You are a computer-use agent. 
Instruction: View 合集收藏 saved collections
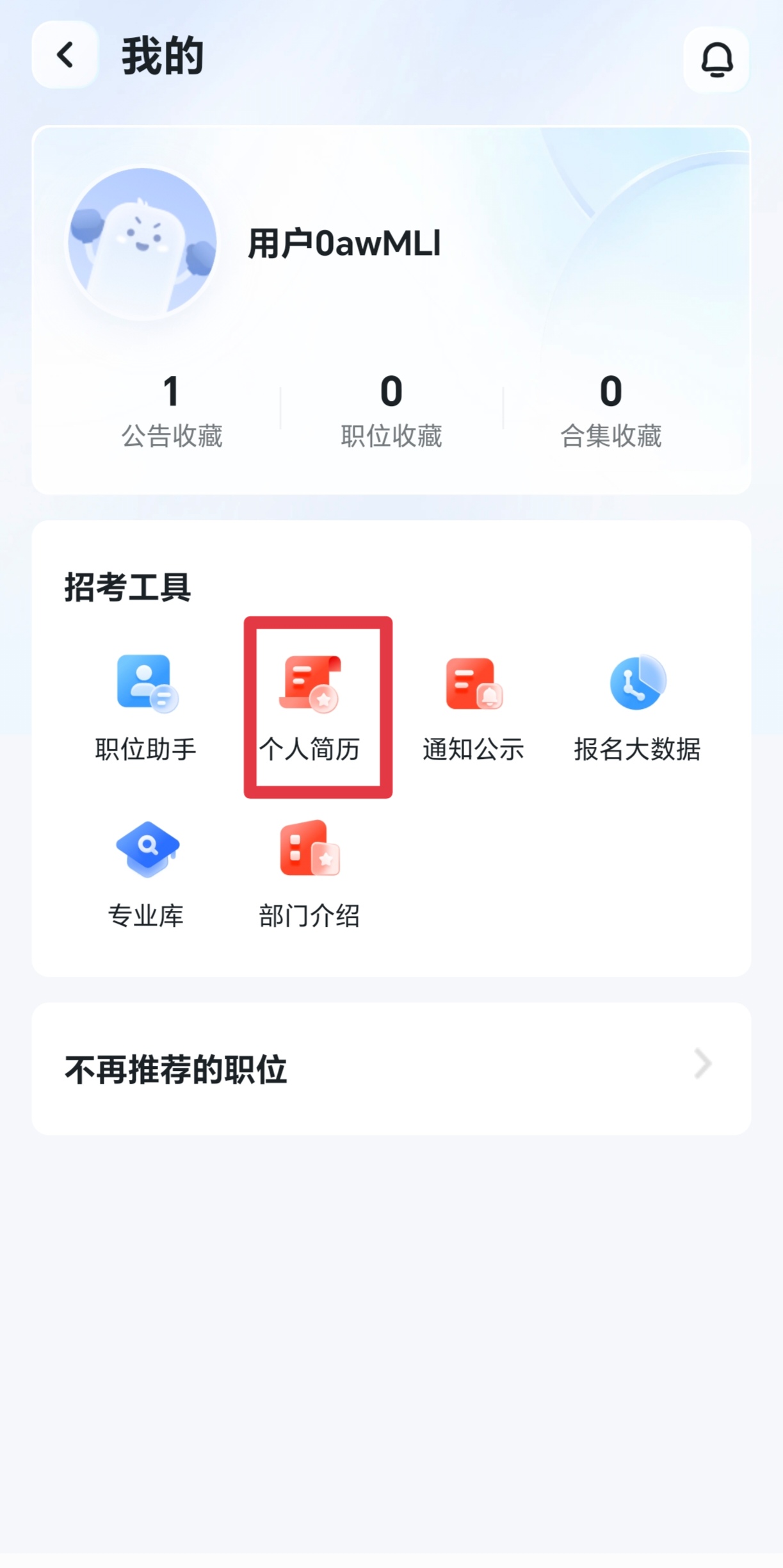[611, 411]
